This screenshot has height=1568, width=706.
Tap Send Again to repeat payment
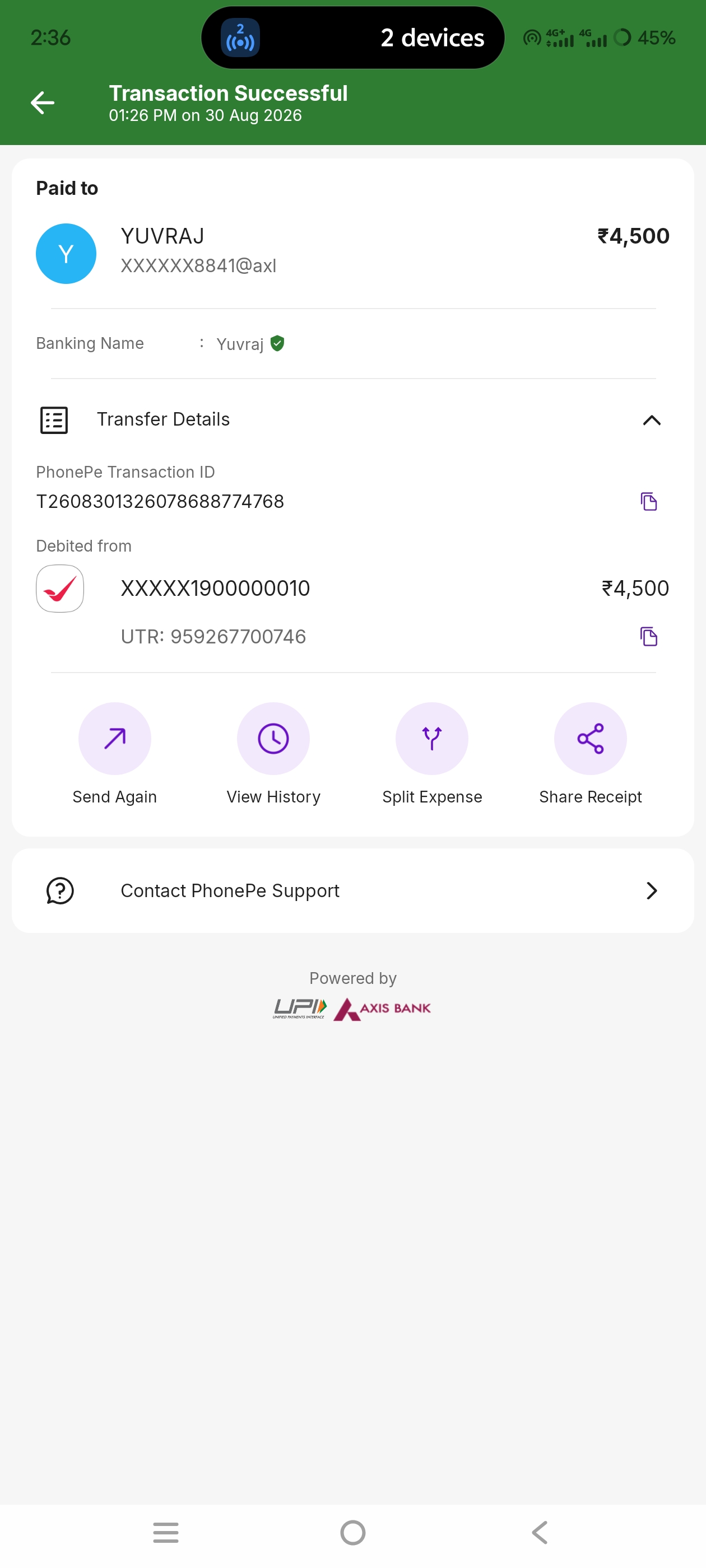click(x=114, y=753)
